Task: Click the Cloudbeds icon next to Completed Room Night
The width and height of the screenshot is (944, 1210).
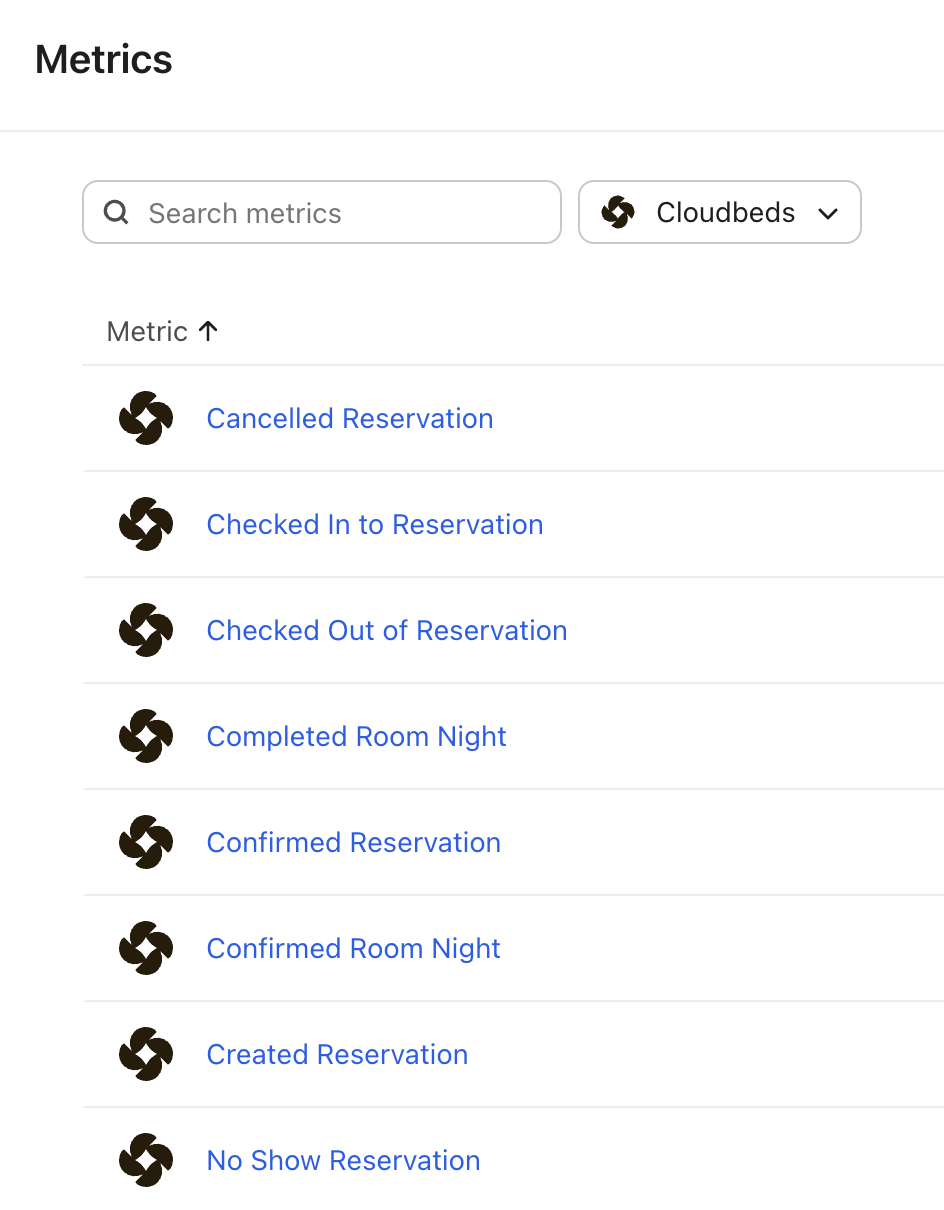Action: click(145, 736)
